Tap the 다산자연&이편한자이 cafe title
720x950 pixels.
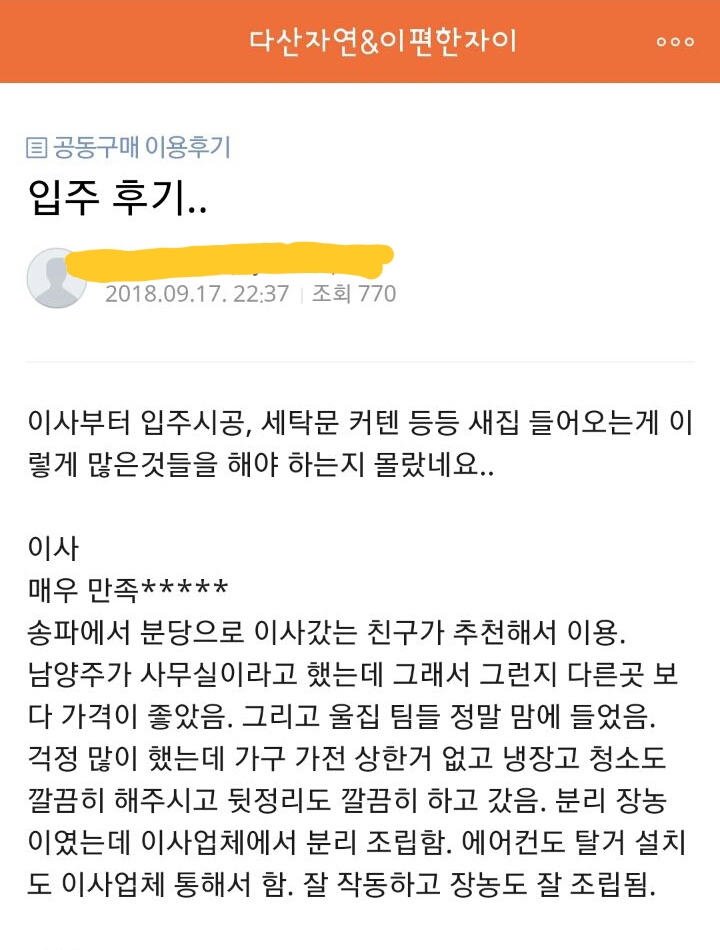[383, 41]
